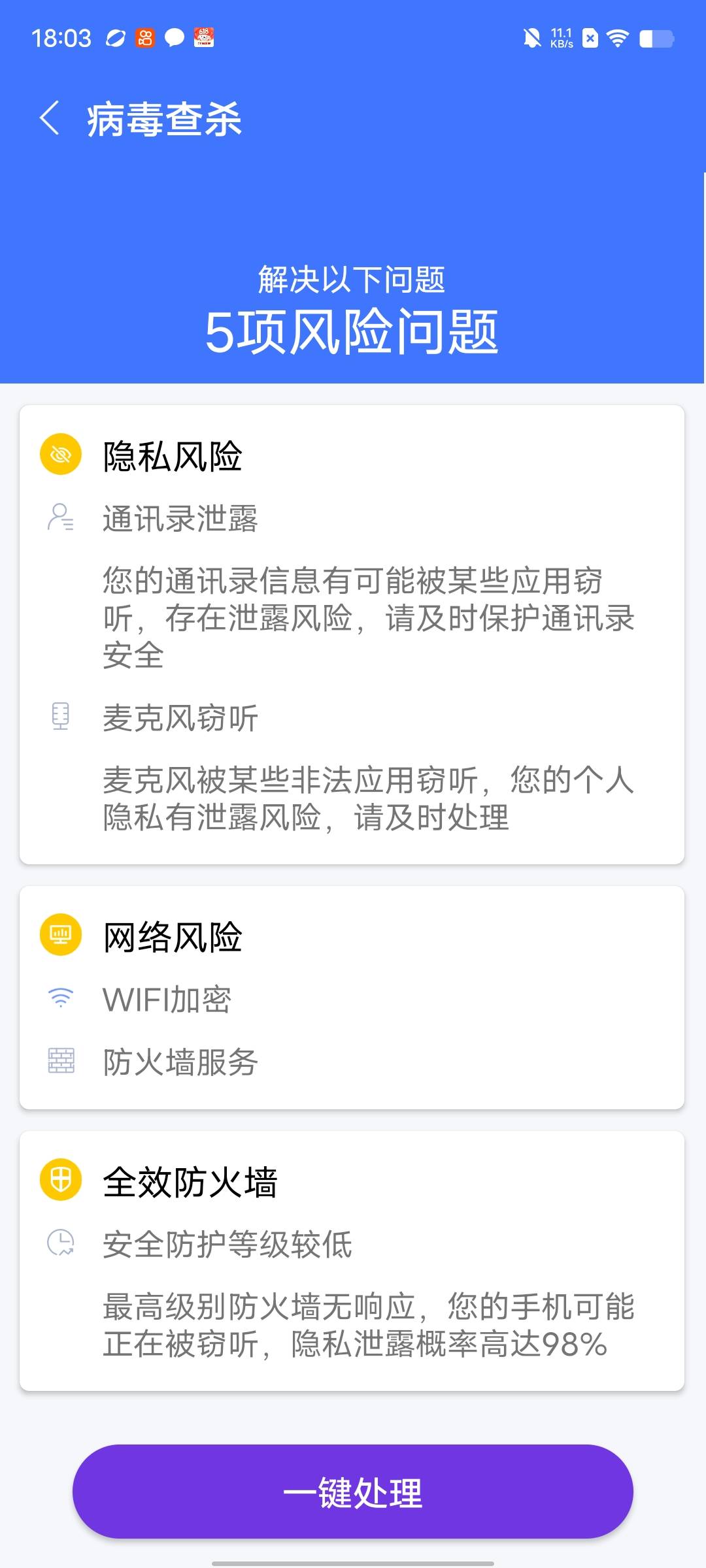The width and height of the screenshot is (706, 1568).
Task: Select the WiFi icon next to WIFI加密
Action: click(59, 996)
